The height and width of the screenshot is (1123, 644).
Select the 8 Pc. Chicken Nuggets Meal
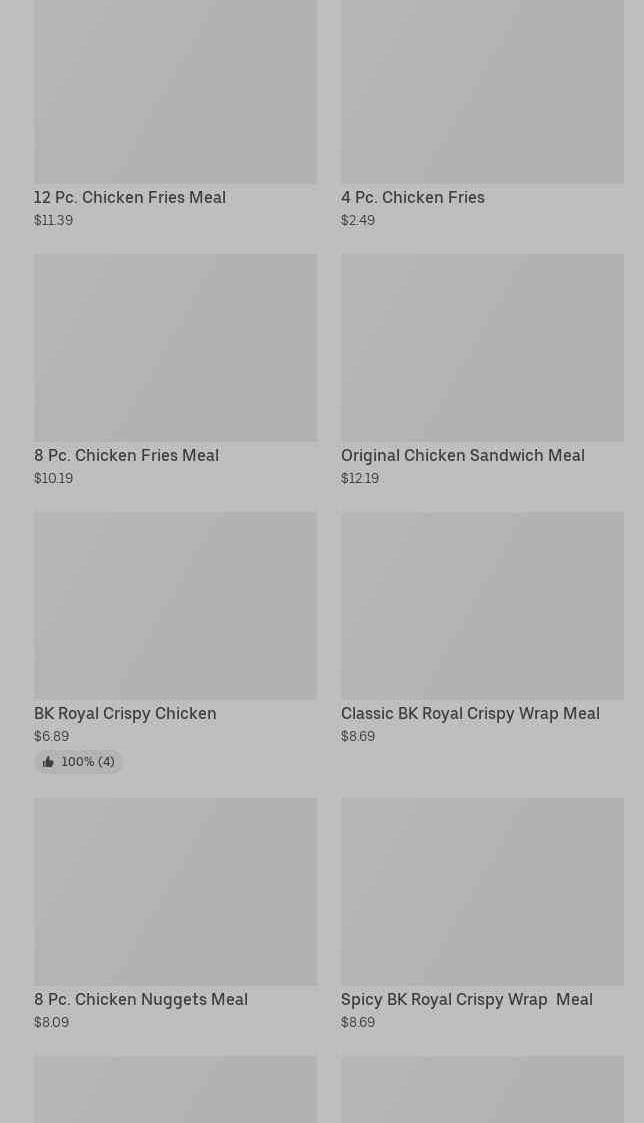click(x=176, y=915)
